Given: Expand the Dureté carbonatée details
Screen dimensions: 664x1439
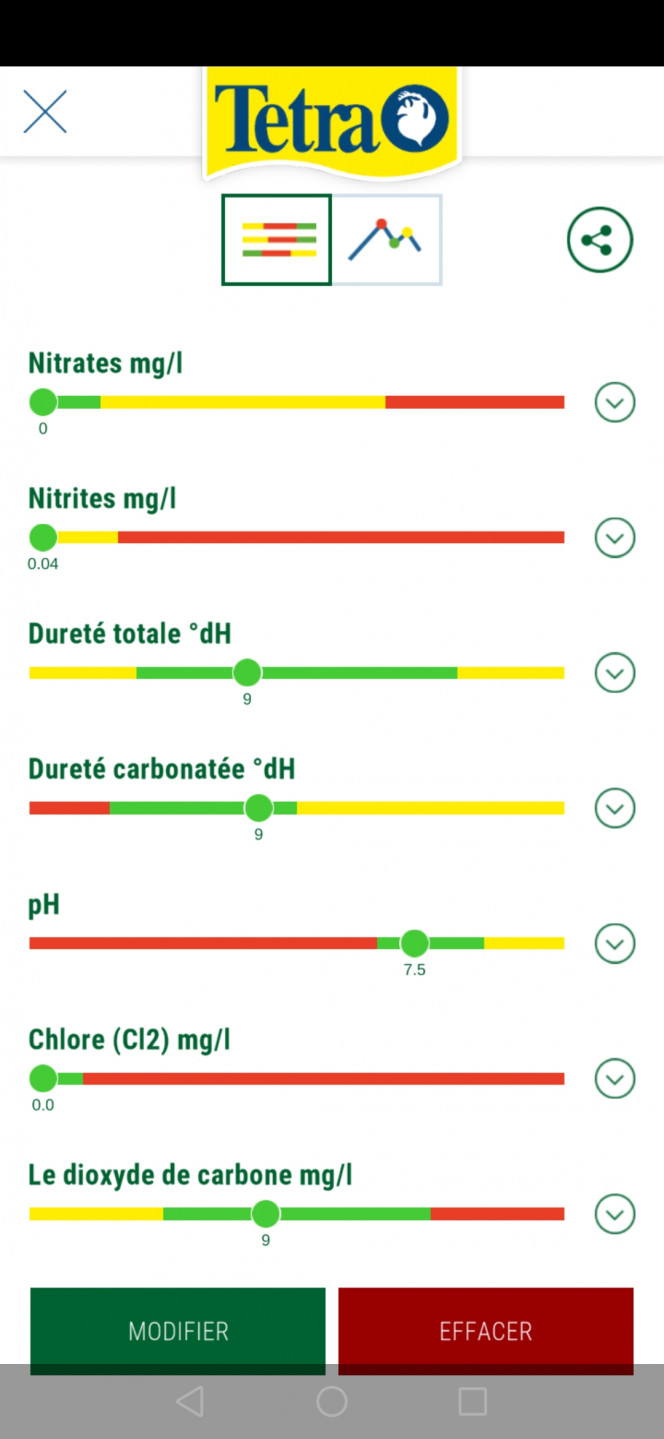Looking at the screenshot, I should point(615,808).
